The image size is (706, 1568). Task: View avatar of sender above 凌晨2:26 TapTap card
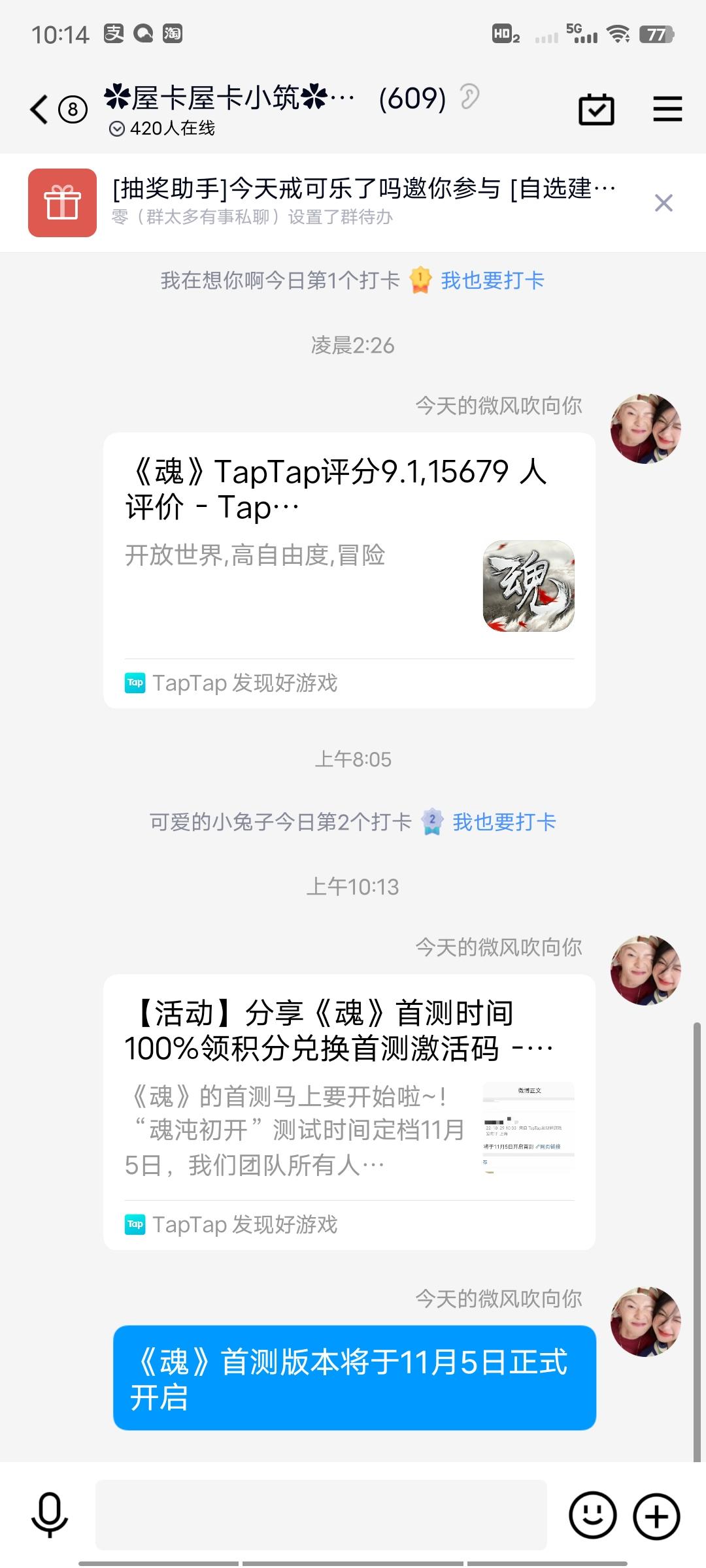click(646, 429)
